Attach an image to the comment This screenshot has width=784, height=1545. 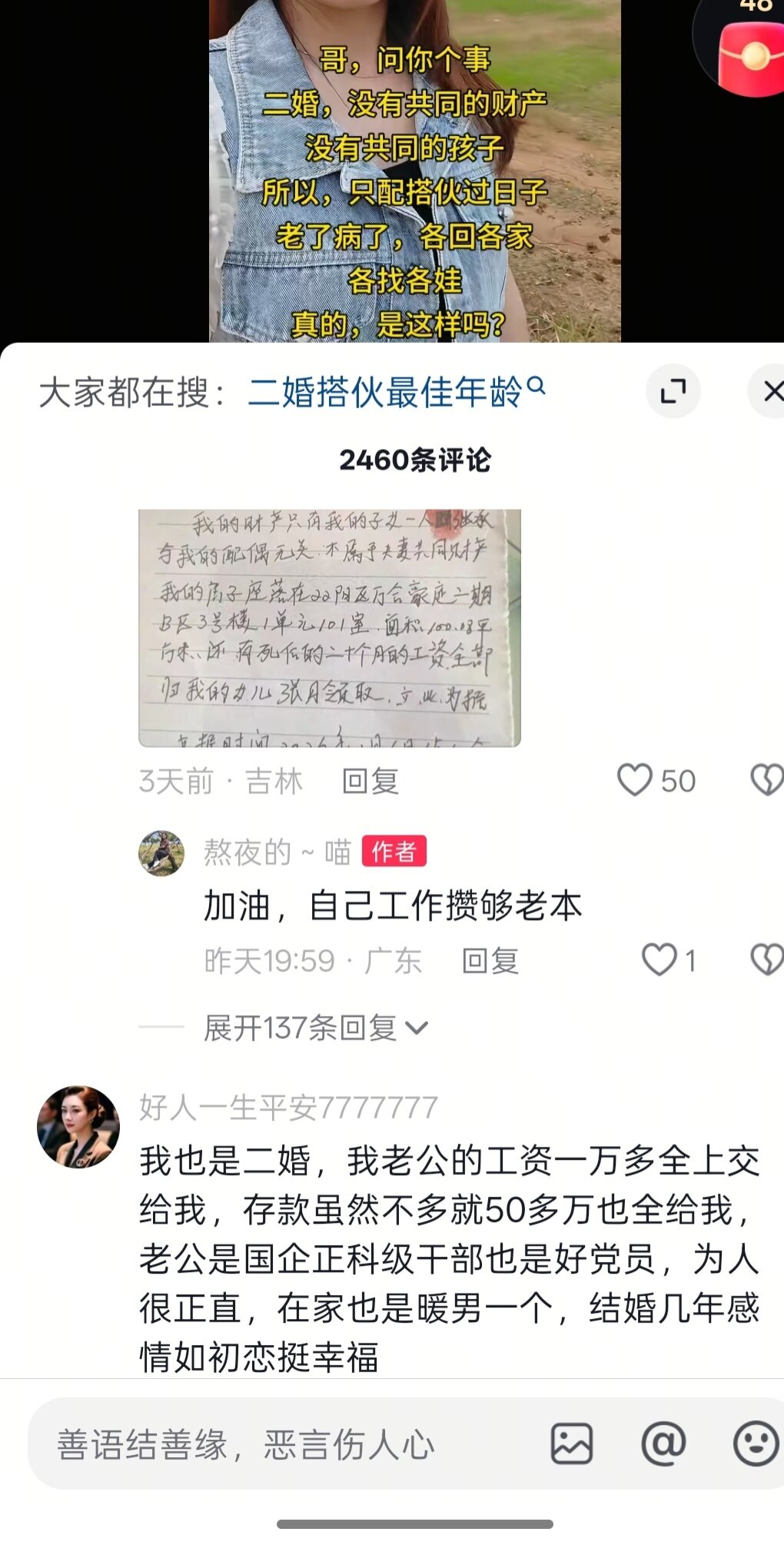click(572, 1444)
